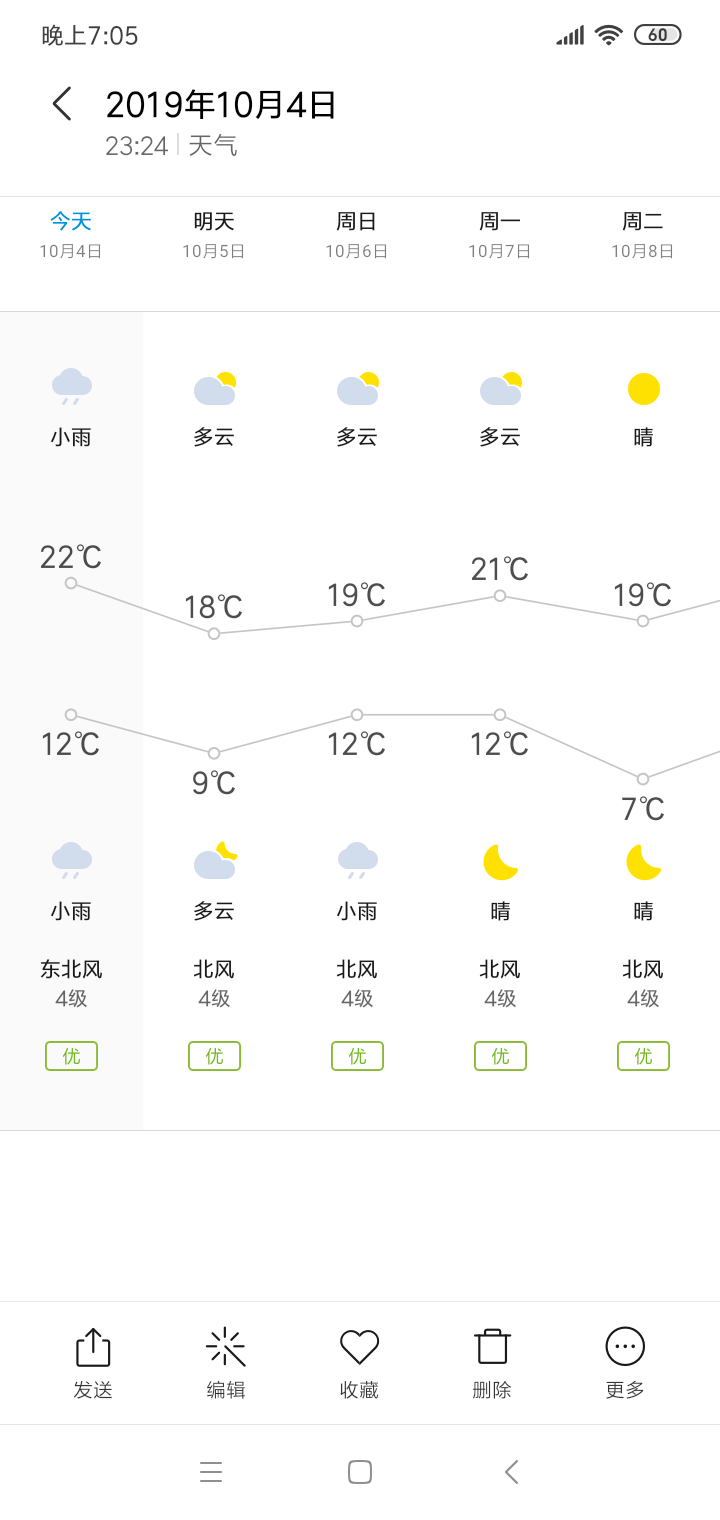
Task: Open recent apps from the navigation bar
Action: [x=211, y=1472]
